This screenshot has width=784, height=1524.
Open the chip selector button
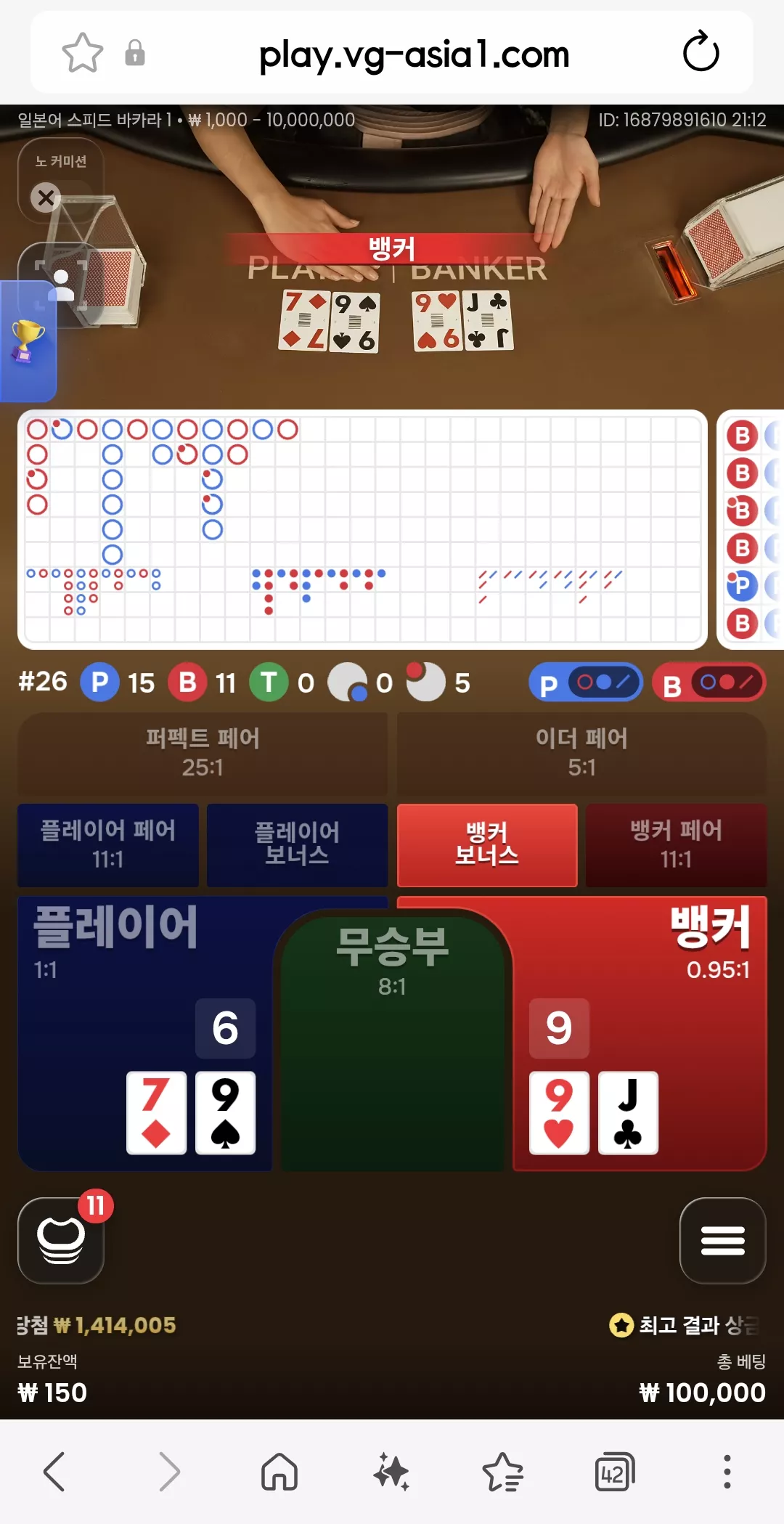(61, 1240)
